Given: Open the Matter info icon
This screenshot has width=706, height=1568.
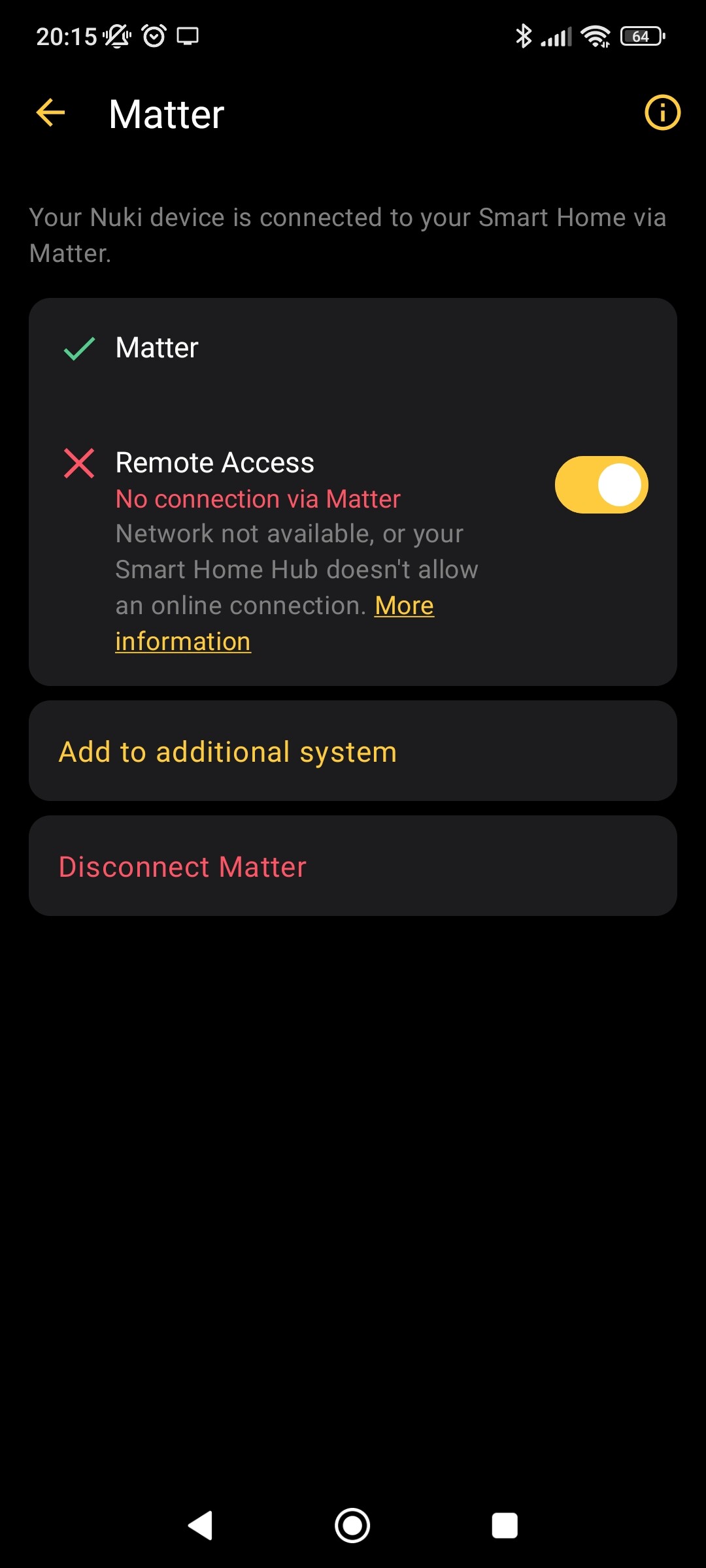Looking at the screenshot, I should coord(662,113).
